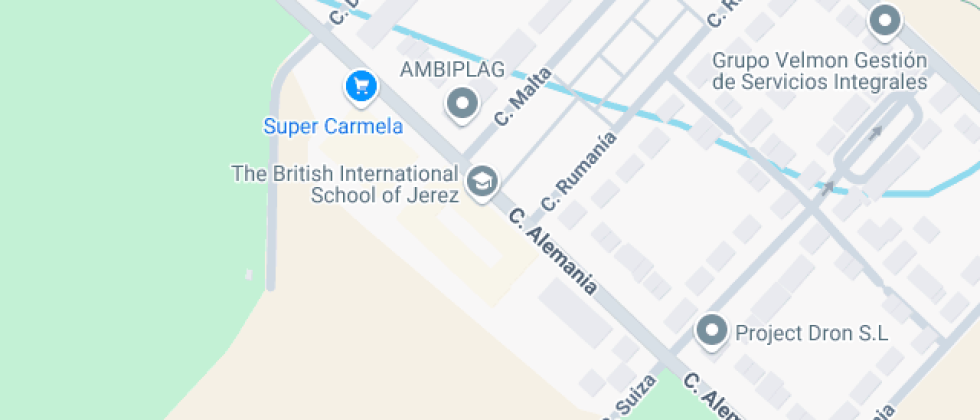Select the AMBIPLAG place marker

[x=462, y=105]
